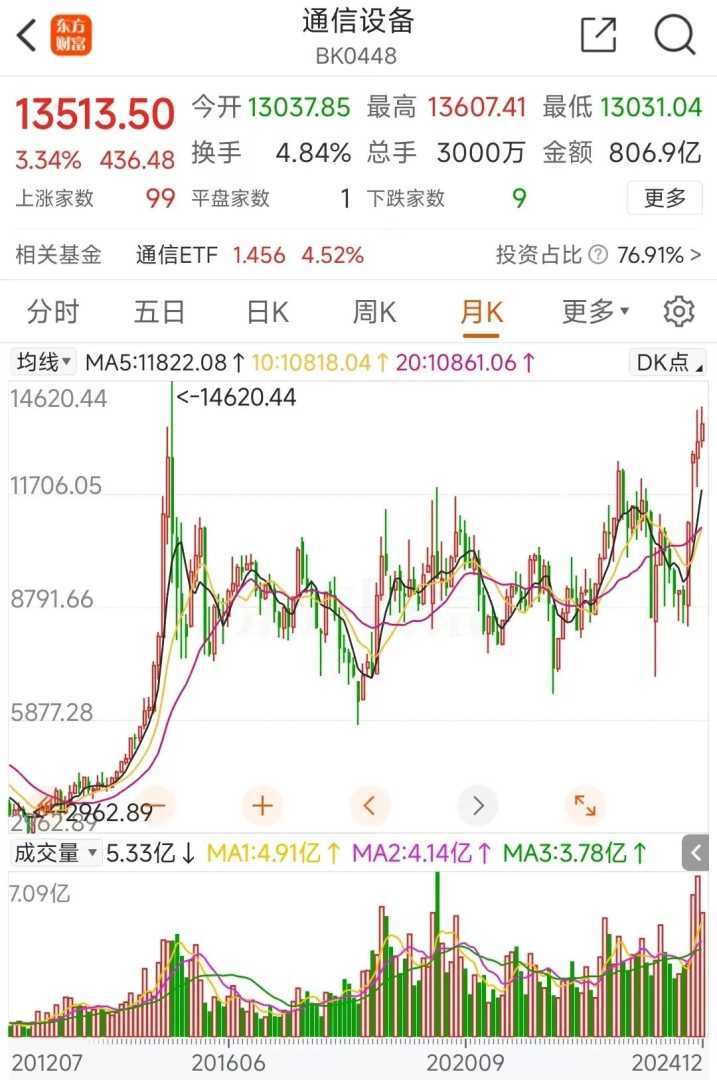The image size is (717, 1080).
Task: Open the 均线 indicator dropdown
Action: click(x=43, y=362)
